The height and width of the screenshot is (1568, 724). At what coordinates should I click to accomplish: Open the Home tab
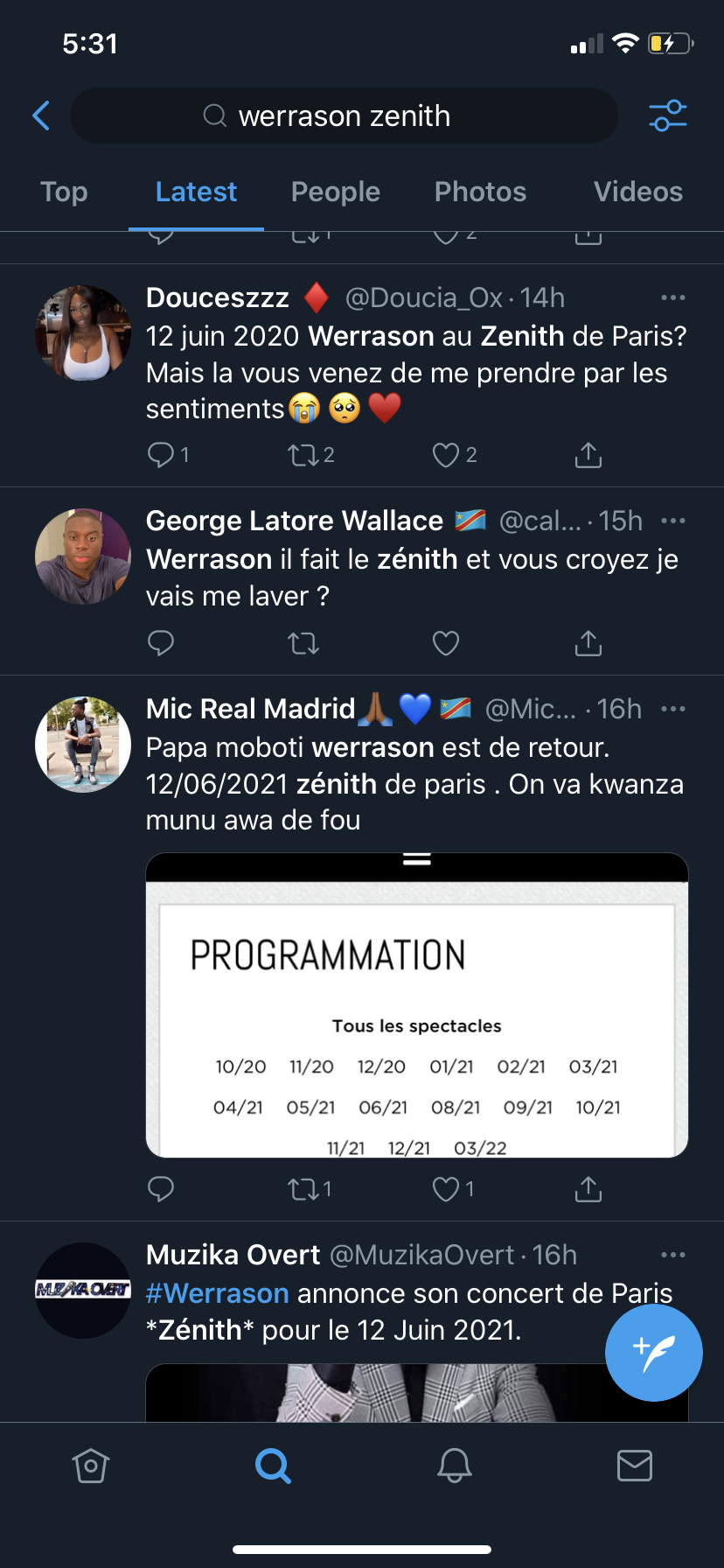[x=91, y=1465]
